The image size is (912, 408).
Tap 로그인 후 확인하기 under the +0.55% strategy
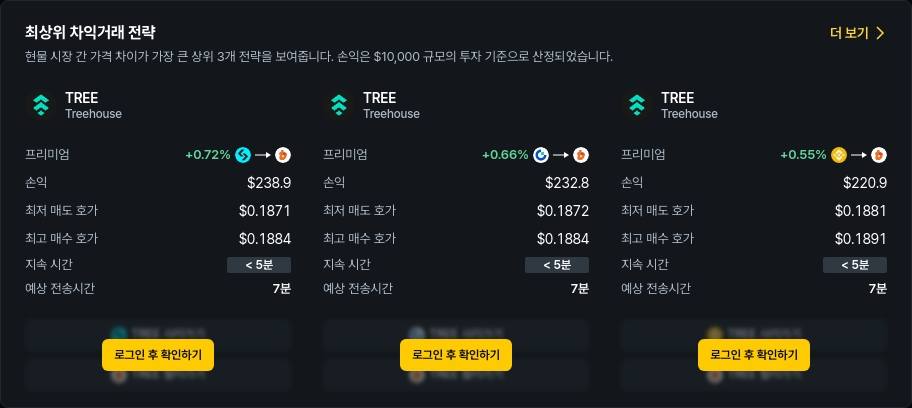tap(754, 355)
